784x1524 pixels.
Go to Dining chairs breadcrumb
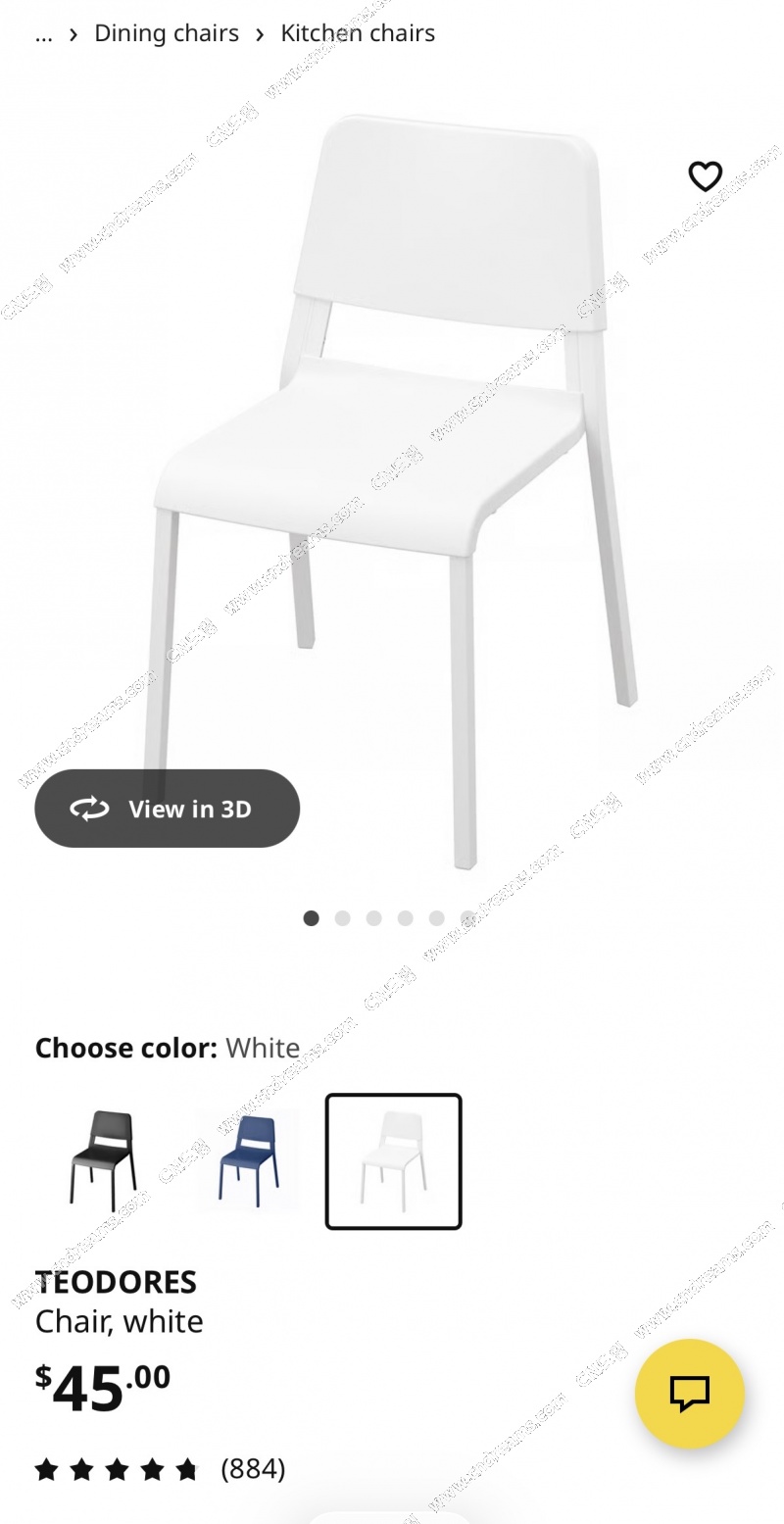click(x=166, y=33)
